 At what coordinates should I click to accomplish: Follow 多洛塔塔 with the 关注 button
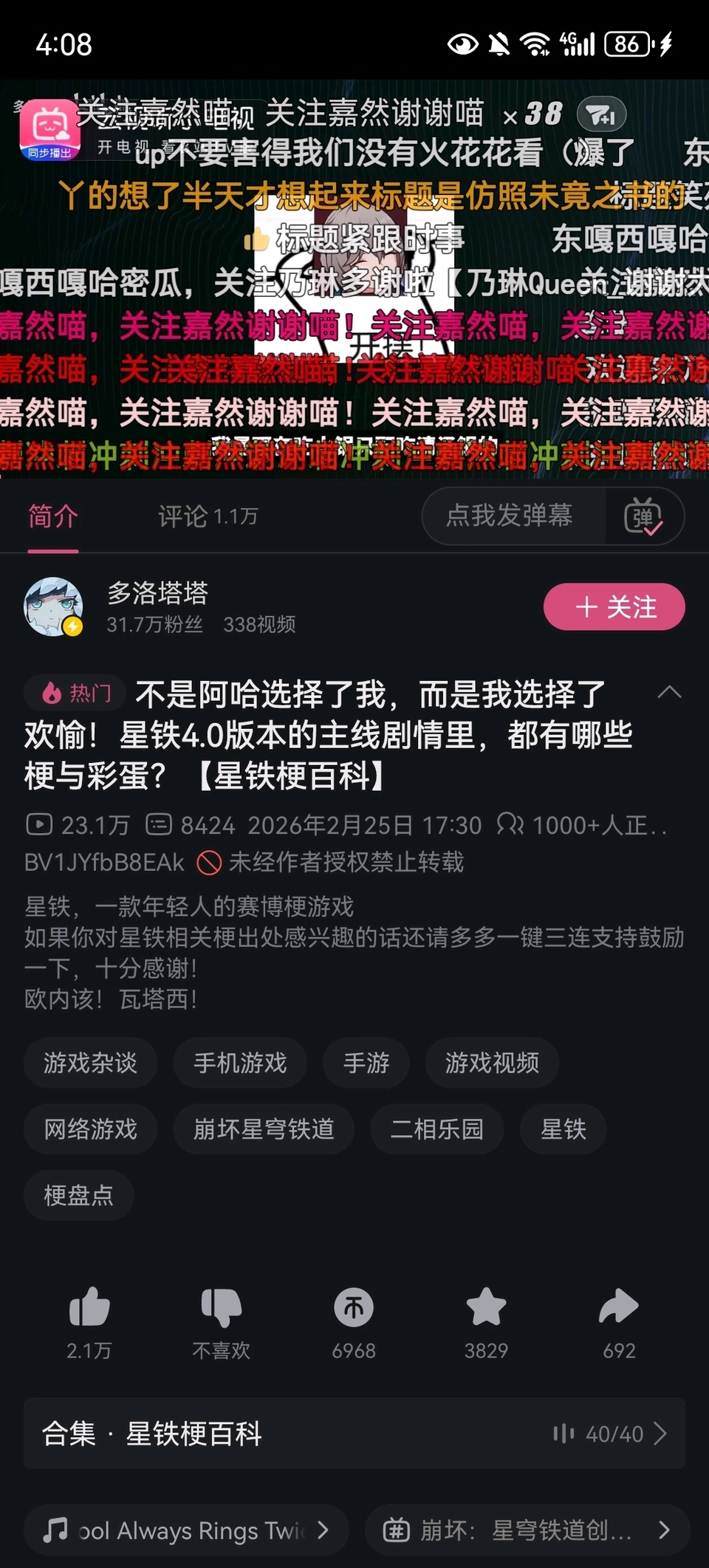point(614,607)
